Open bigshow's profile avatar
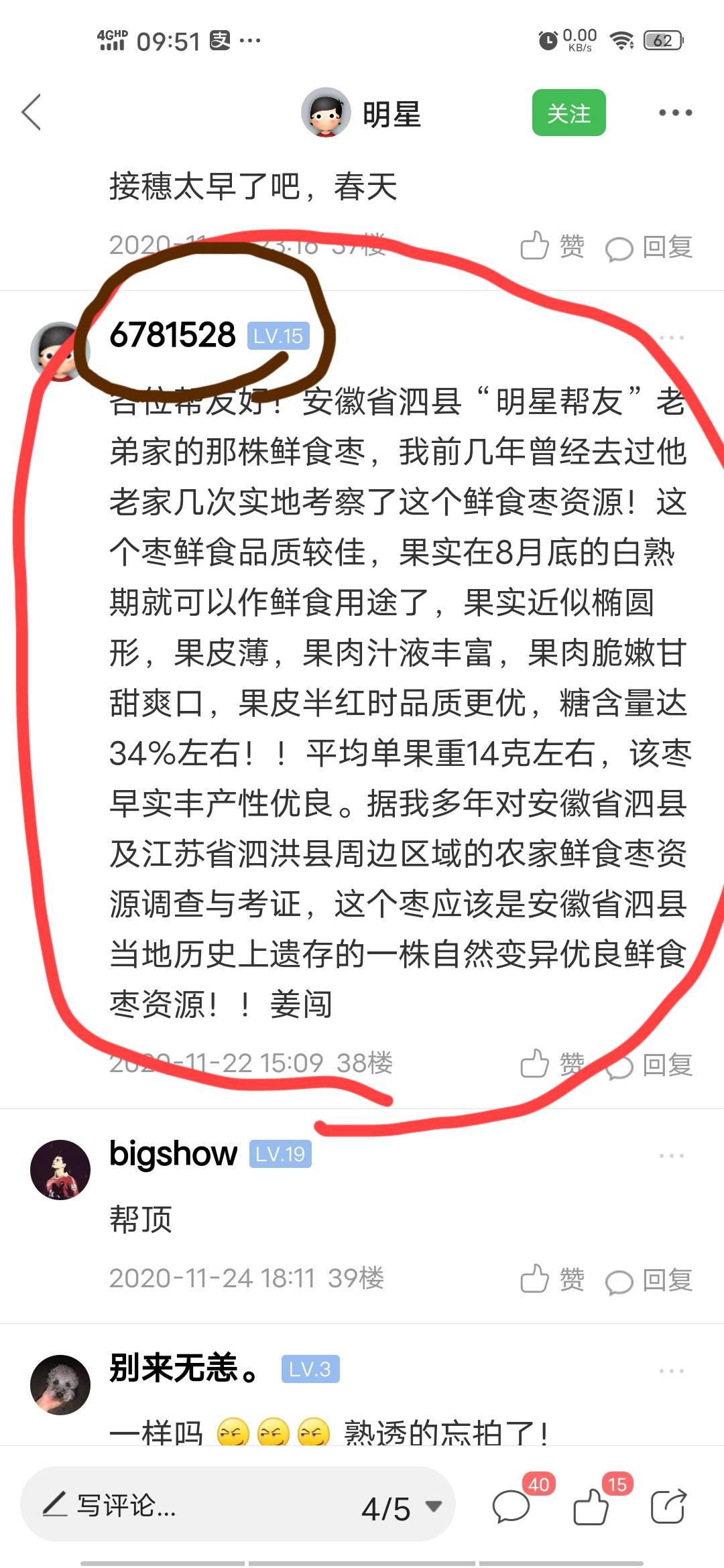This screenshot has height=1568, width=724. click(x=60, y=1170)
